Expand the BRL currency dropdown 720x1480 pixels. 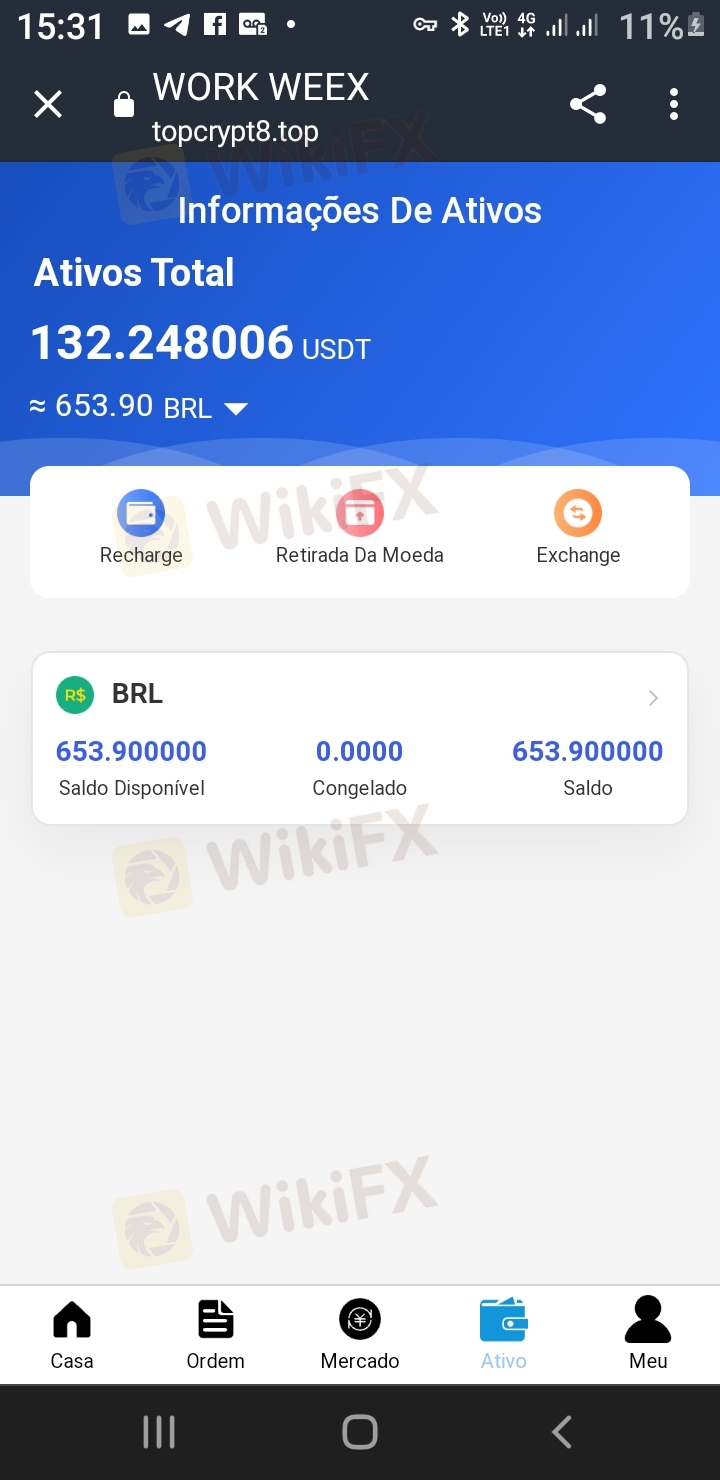point(236,408)
